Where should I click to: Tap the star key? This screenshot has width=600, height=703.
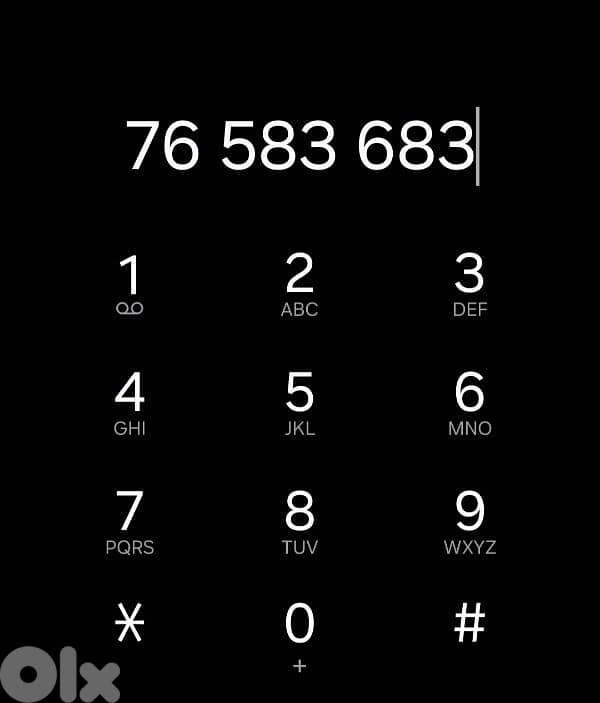130,626
